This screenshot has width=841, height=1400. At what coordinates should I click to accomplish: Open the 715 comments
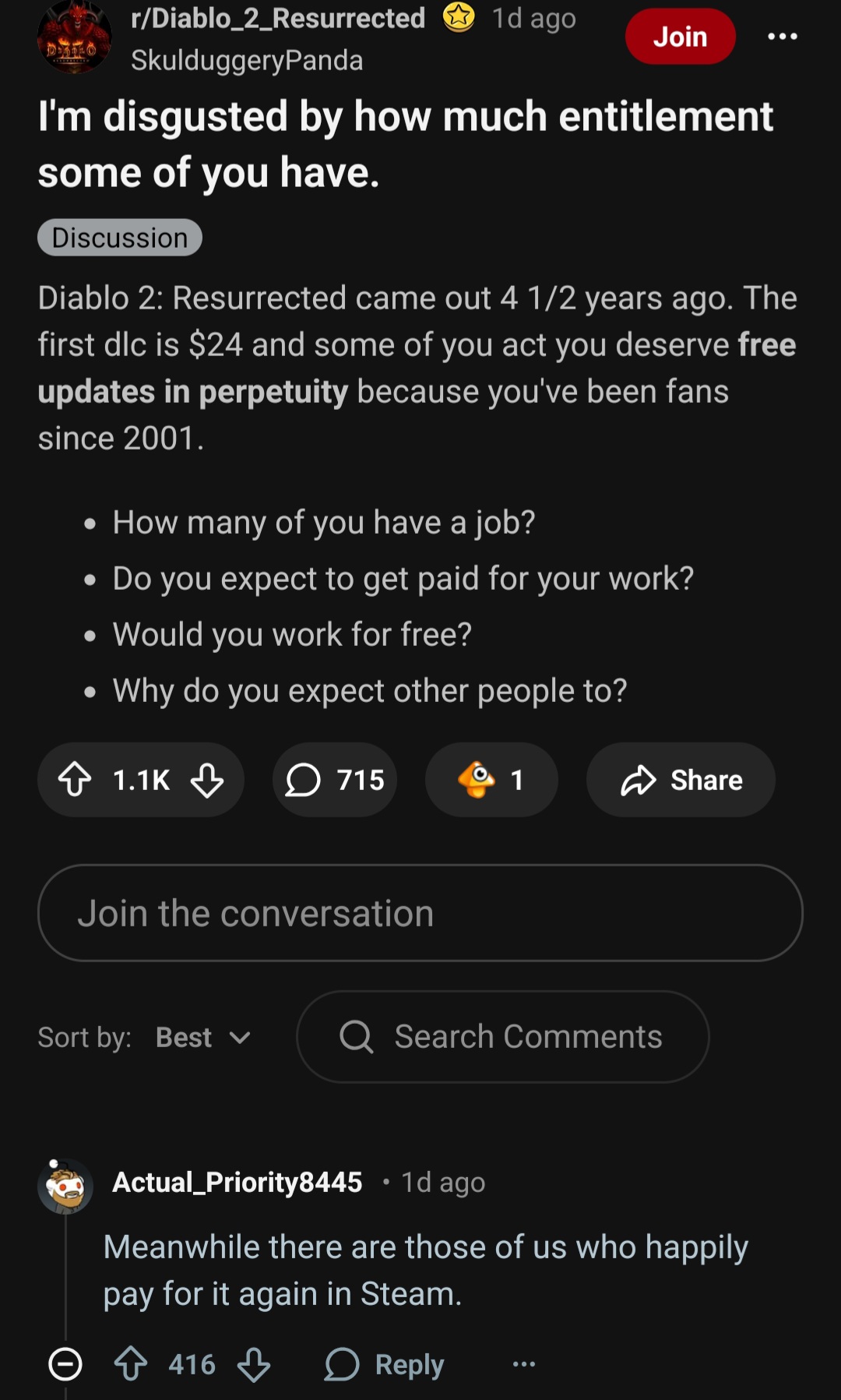(335, 780)
